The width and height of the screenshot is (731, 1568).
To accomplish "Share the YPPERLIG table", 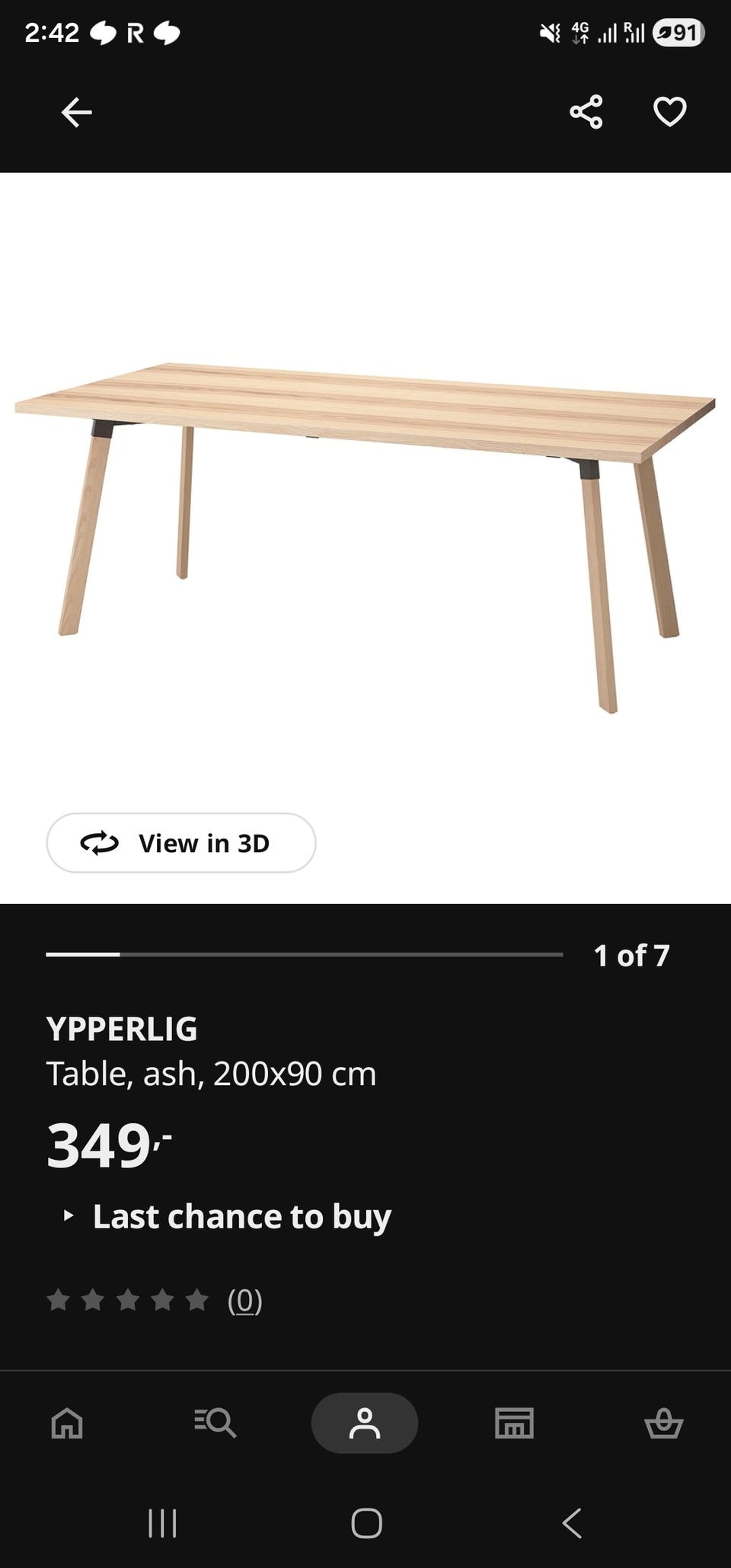I will tap(586, 113).
